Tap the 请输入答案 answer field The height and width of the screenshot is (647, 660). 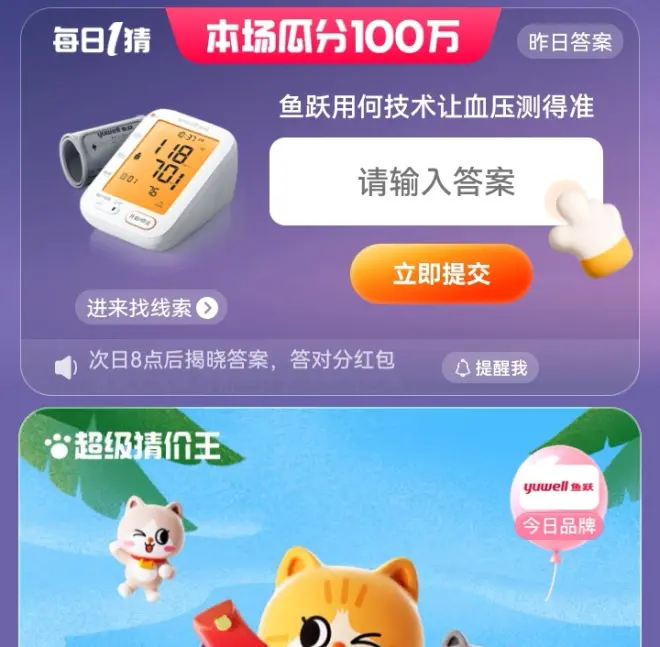[x=435, y=182]
